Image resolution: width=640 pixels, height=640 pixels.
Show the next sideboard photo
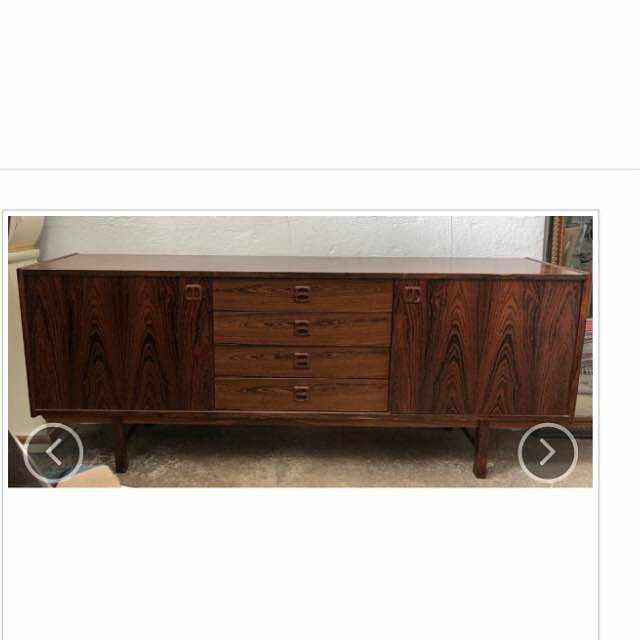point(547,453)
